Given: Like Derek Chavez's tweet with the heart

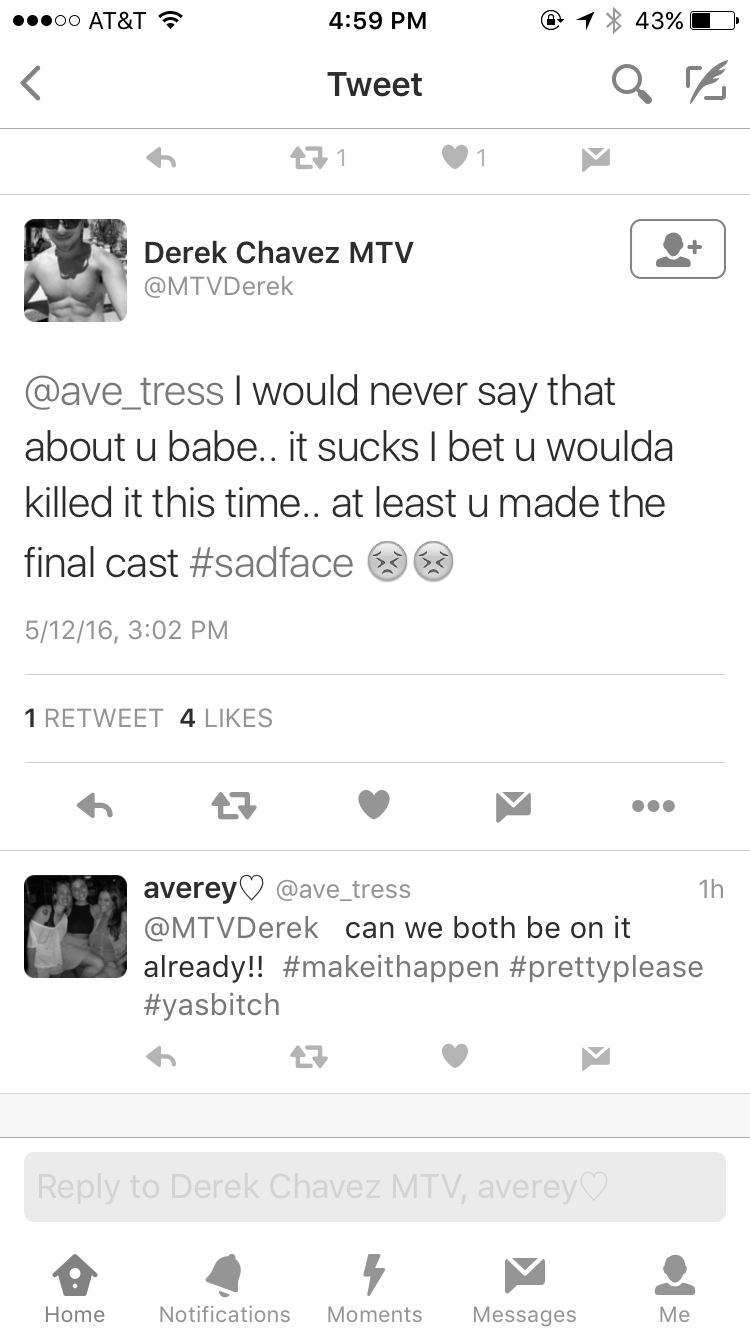Looking at the screenshot, I should click(x=374, y=805).
